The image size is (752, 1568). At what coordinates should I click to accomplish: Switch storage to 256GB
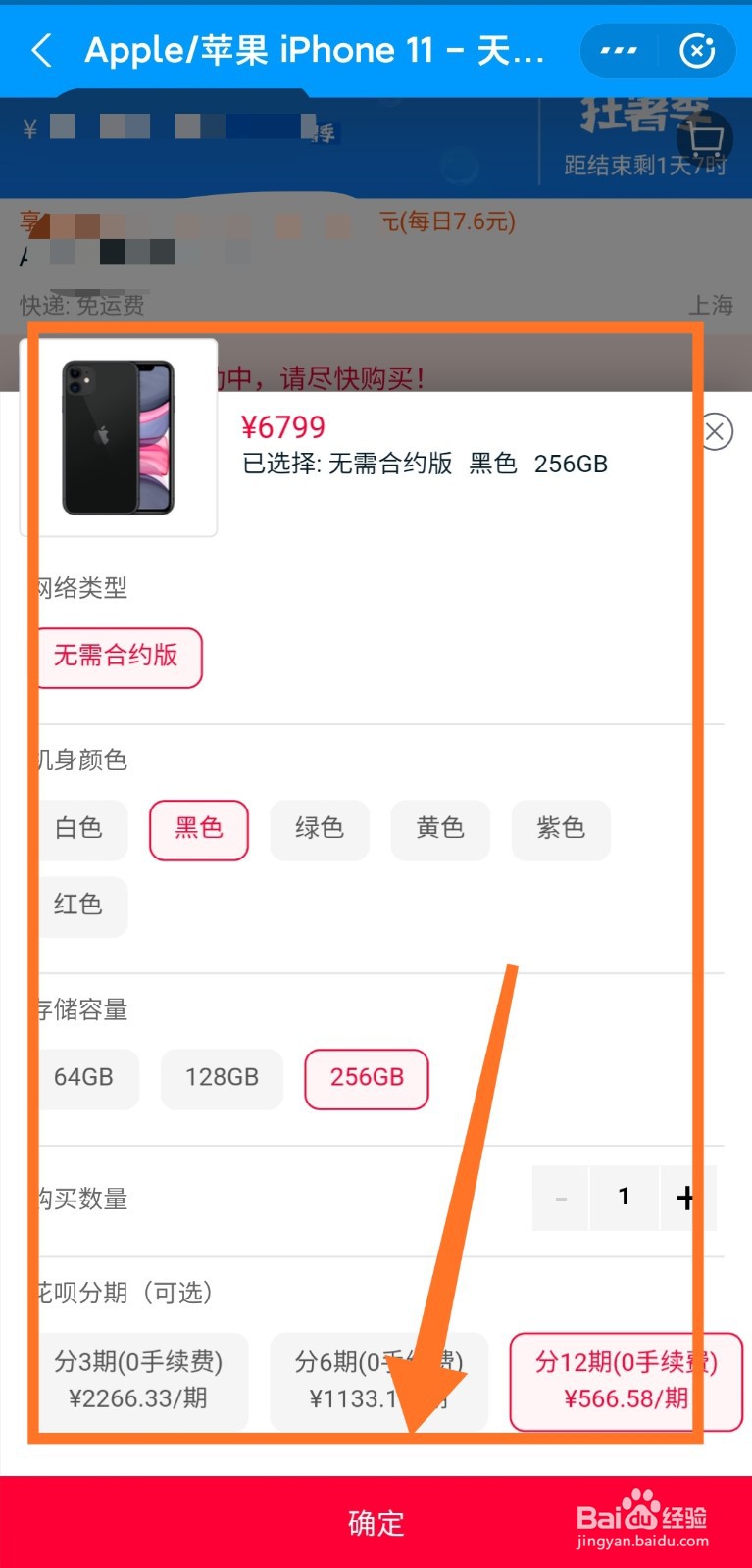366,1078
